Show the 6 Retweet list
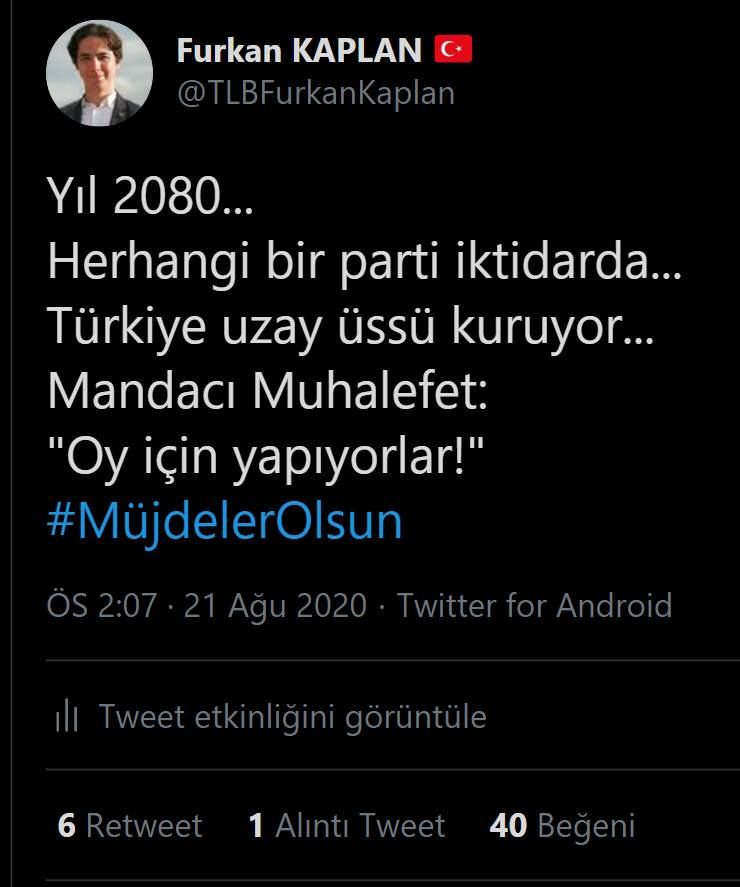 tap(130, 825)
